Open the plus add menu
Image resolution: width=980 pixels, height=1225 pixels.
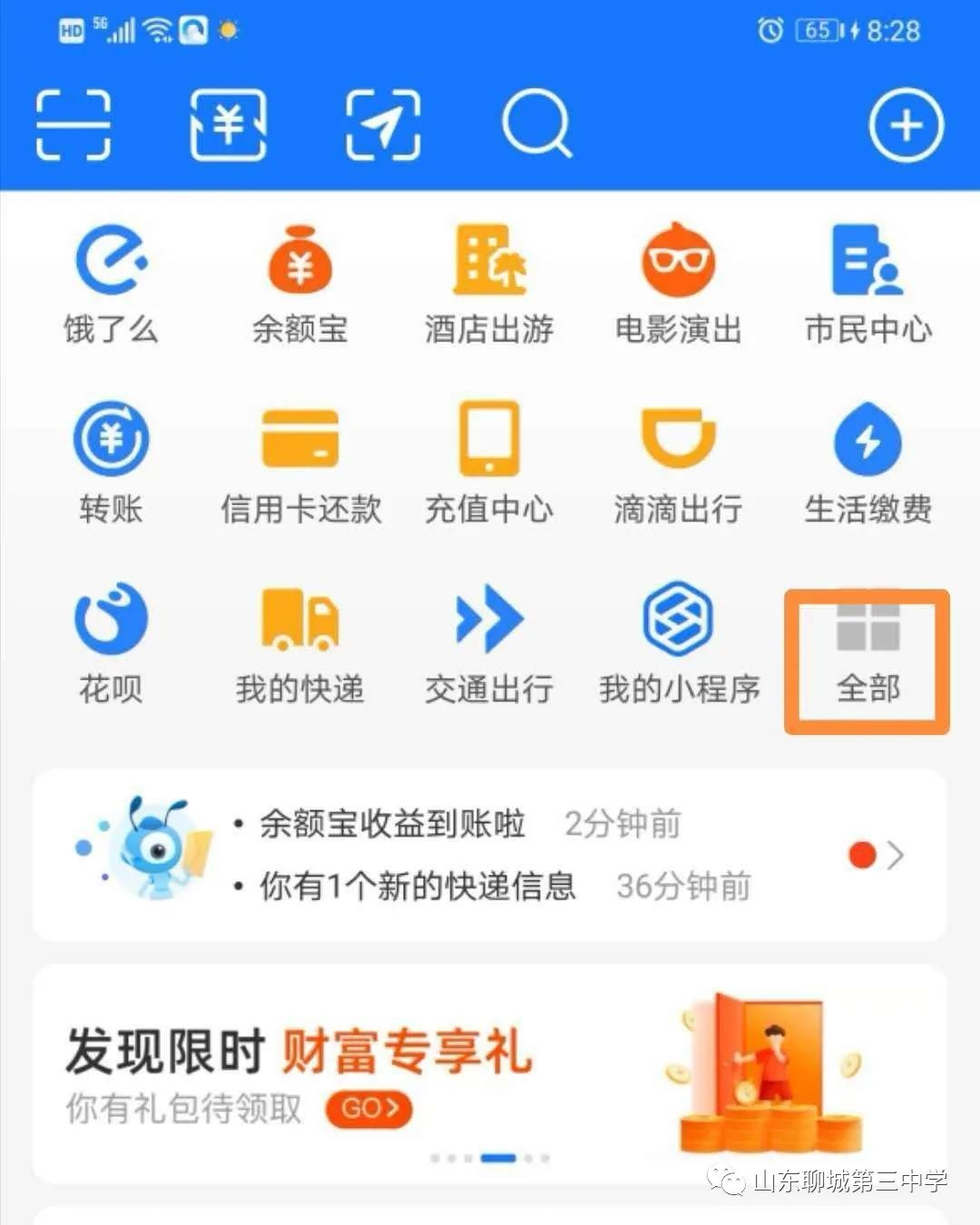[906, 125]
